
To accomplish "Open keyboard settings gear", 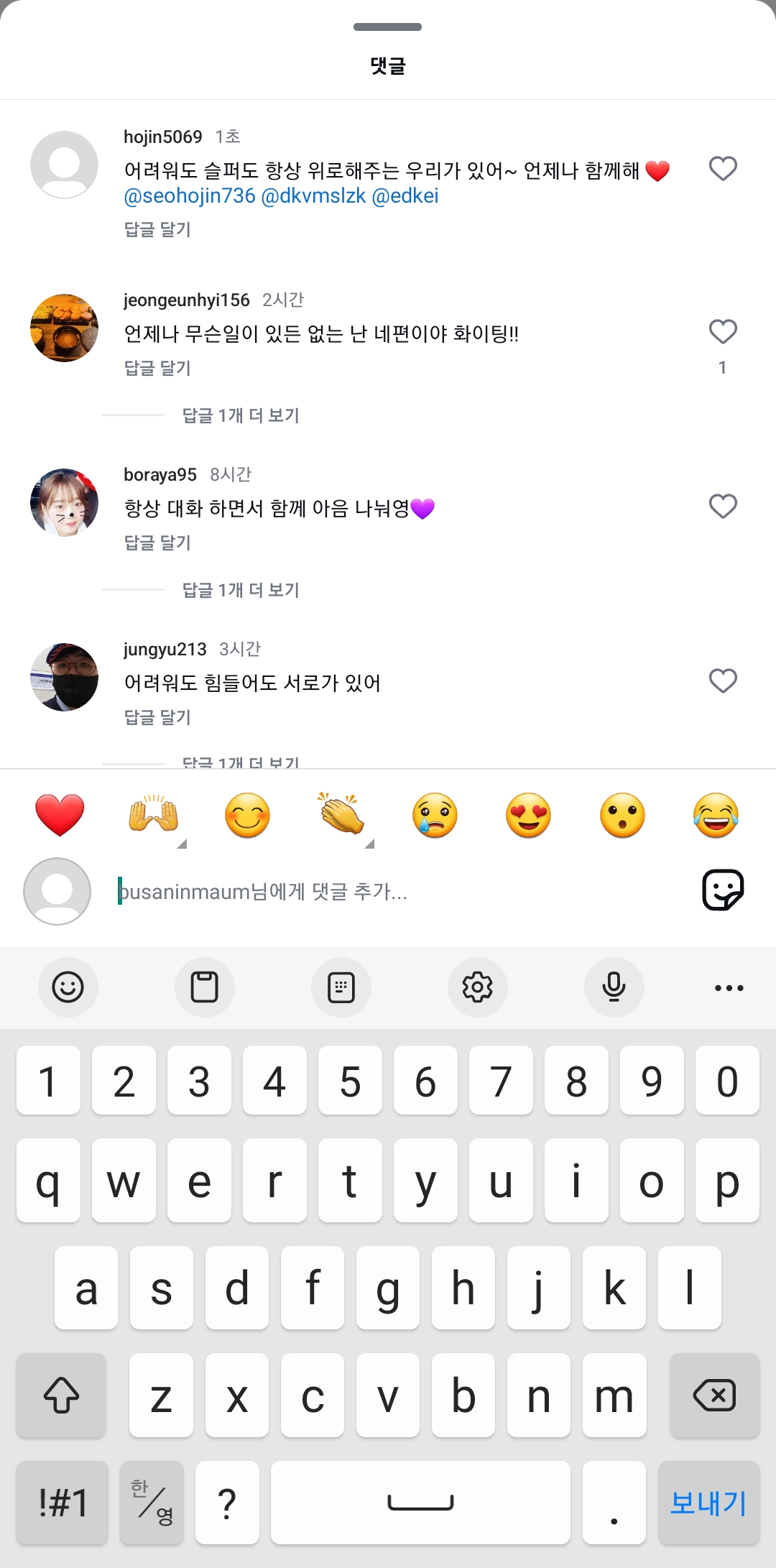I will click(477, 987).
